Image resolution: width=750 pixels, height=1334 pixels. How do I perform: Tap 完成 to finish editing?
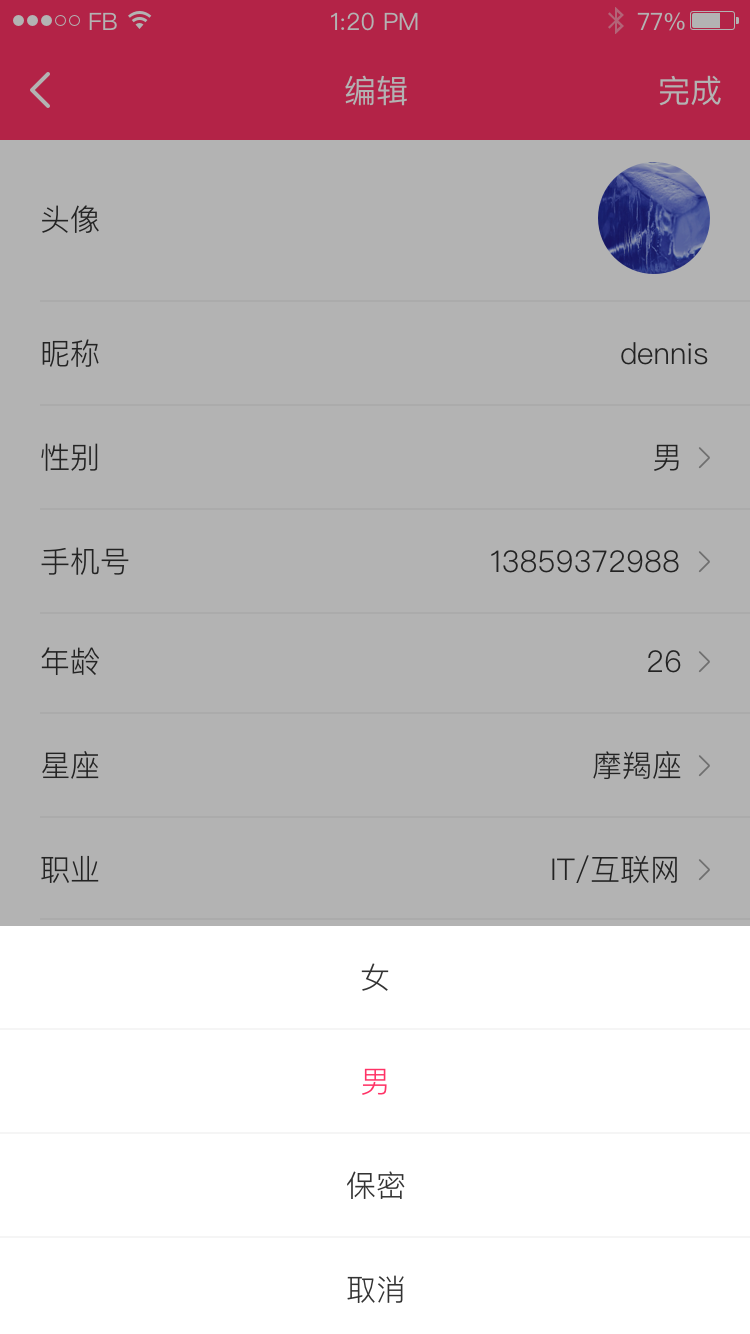[689, 91]
